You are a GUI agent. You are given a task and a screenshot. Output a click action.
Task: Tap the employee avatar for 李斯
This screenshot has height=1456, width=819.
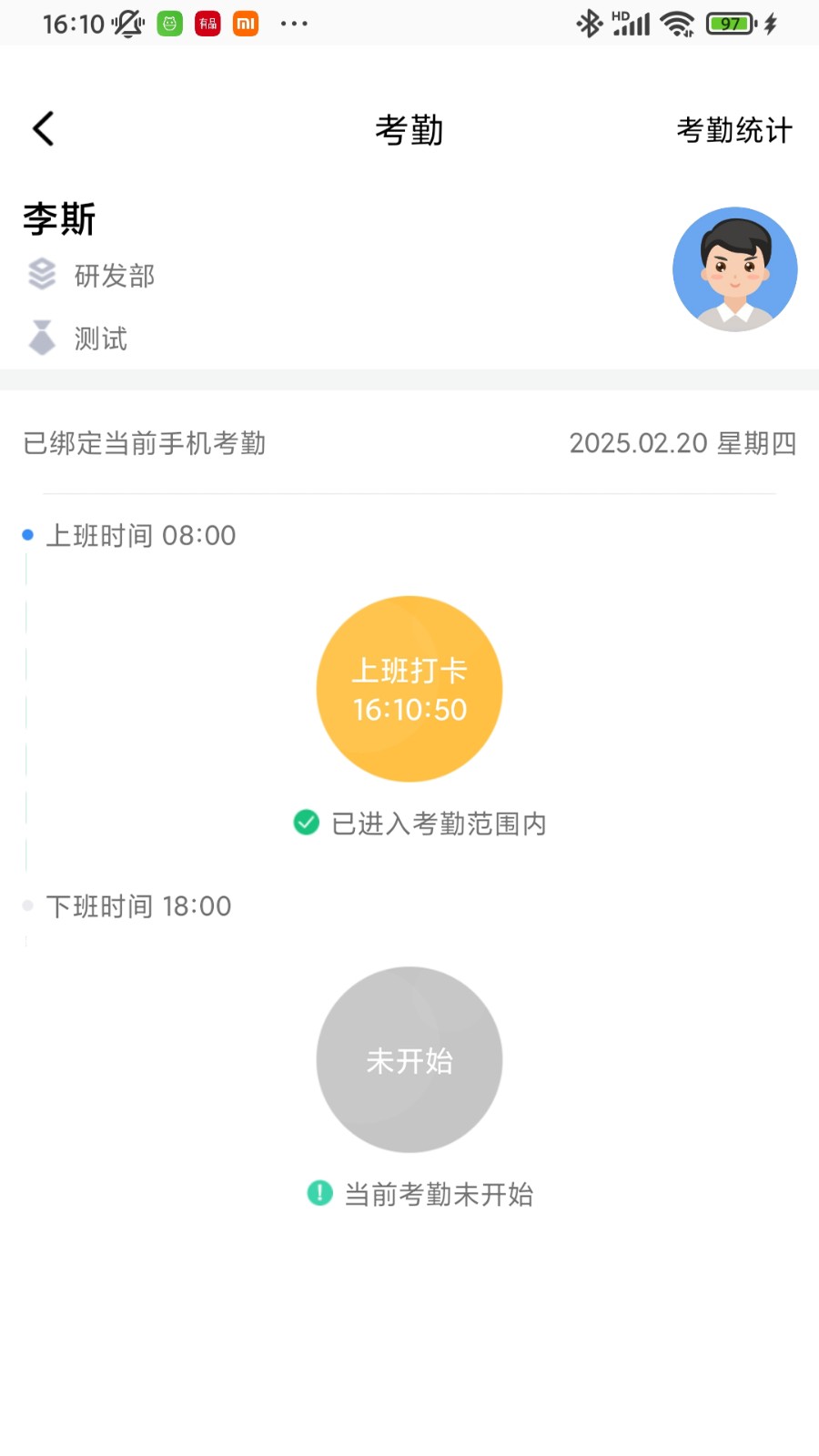735,268
